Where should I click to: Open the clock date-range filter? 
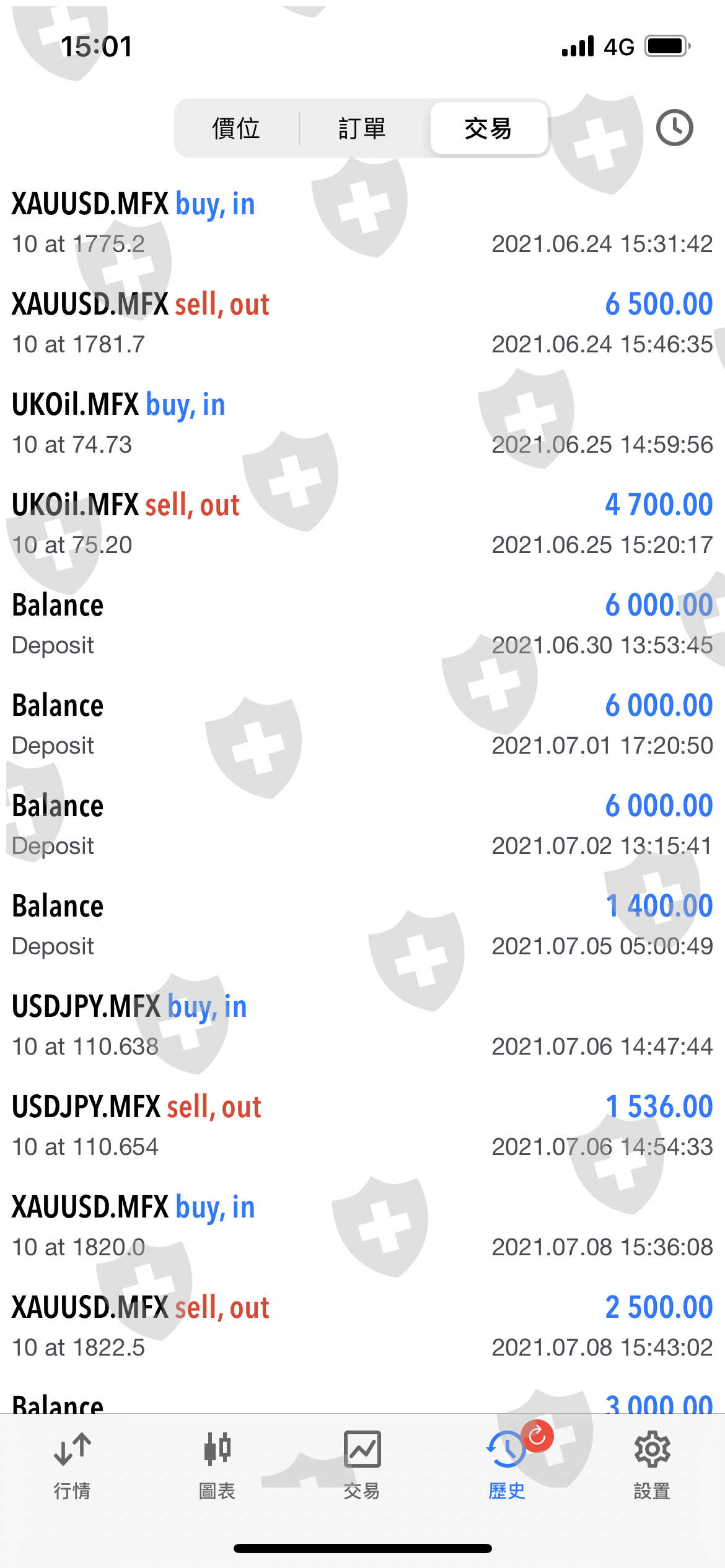[674, 128]
